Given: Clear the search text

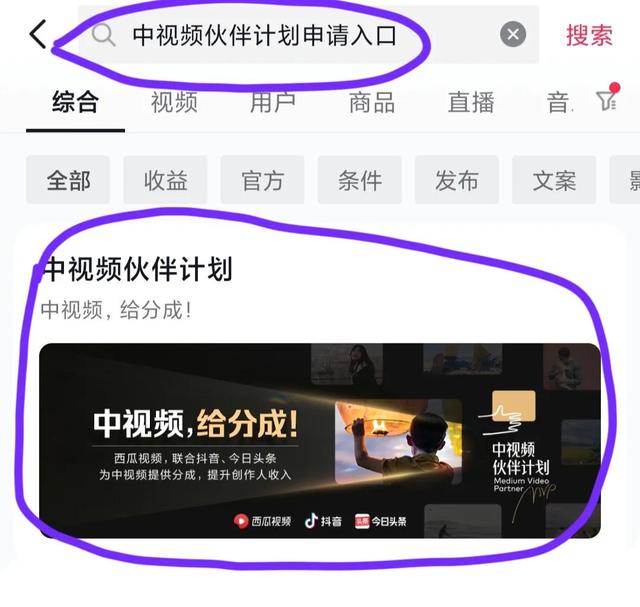Looking at the screenshot, I should coord(512,35).
